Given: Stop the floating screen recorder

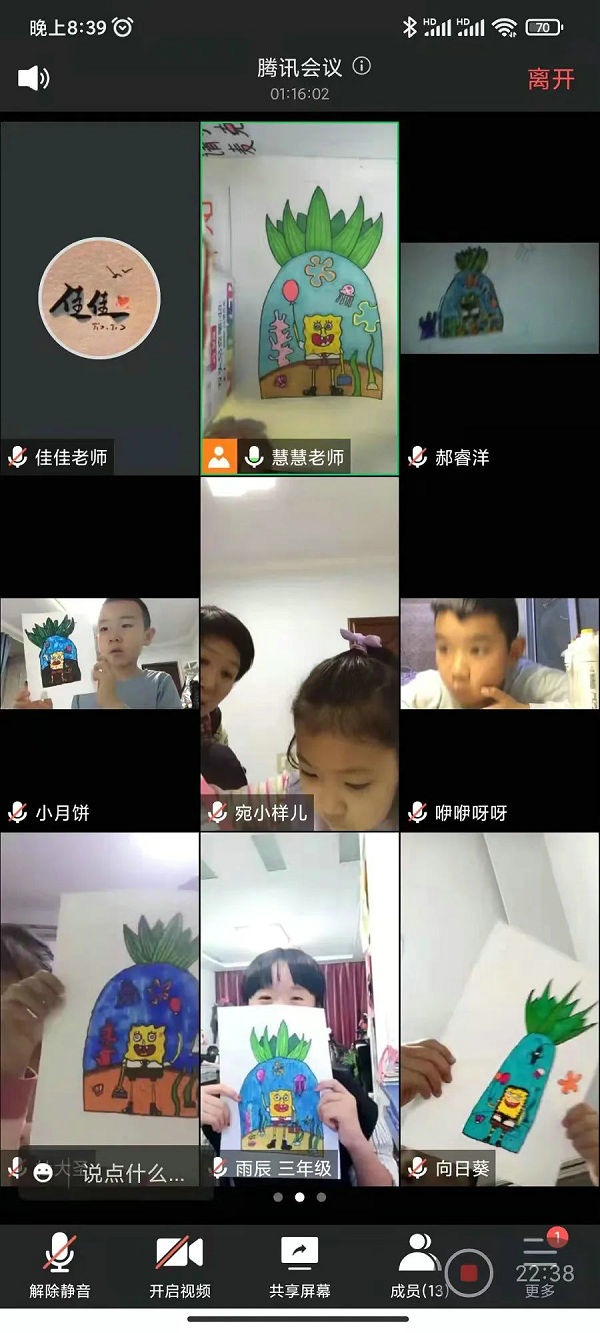Looking at the screenshot, I should [469, 1273].
